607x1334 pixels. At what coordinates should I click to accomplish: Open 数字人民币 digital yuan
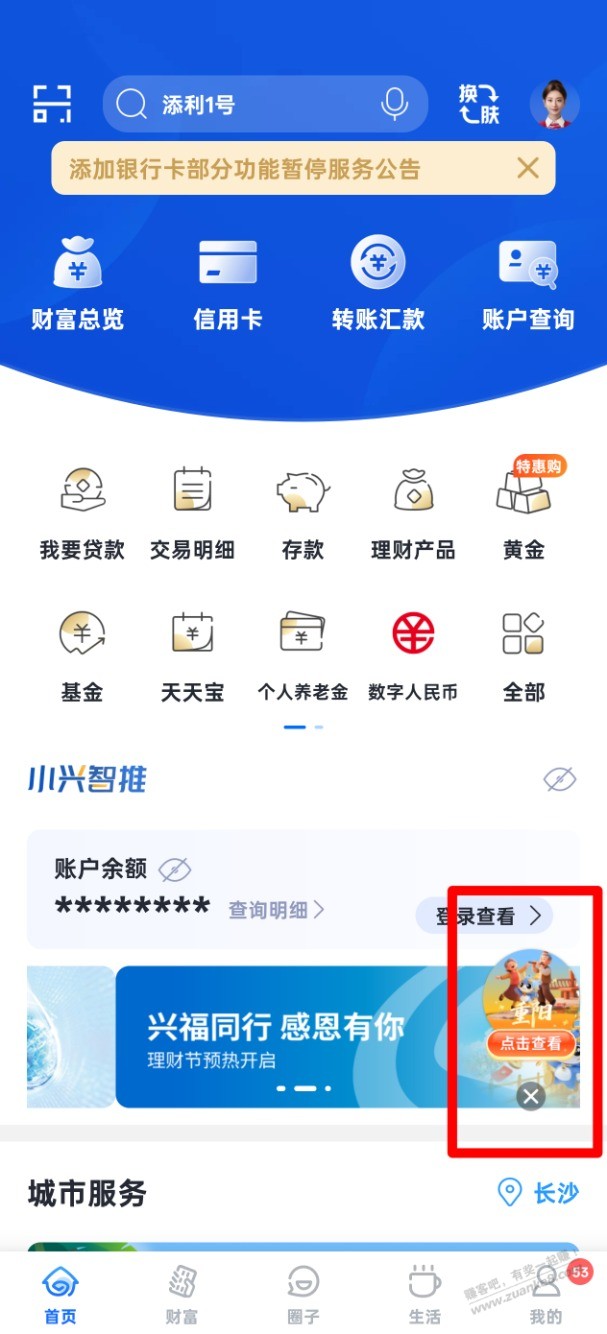click(x=412, y=655)
